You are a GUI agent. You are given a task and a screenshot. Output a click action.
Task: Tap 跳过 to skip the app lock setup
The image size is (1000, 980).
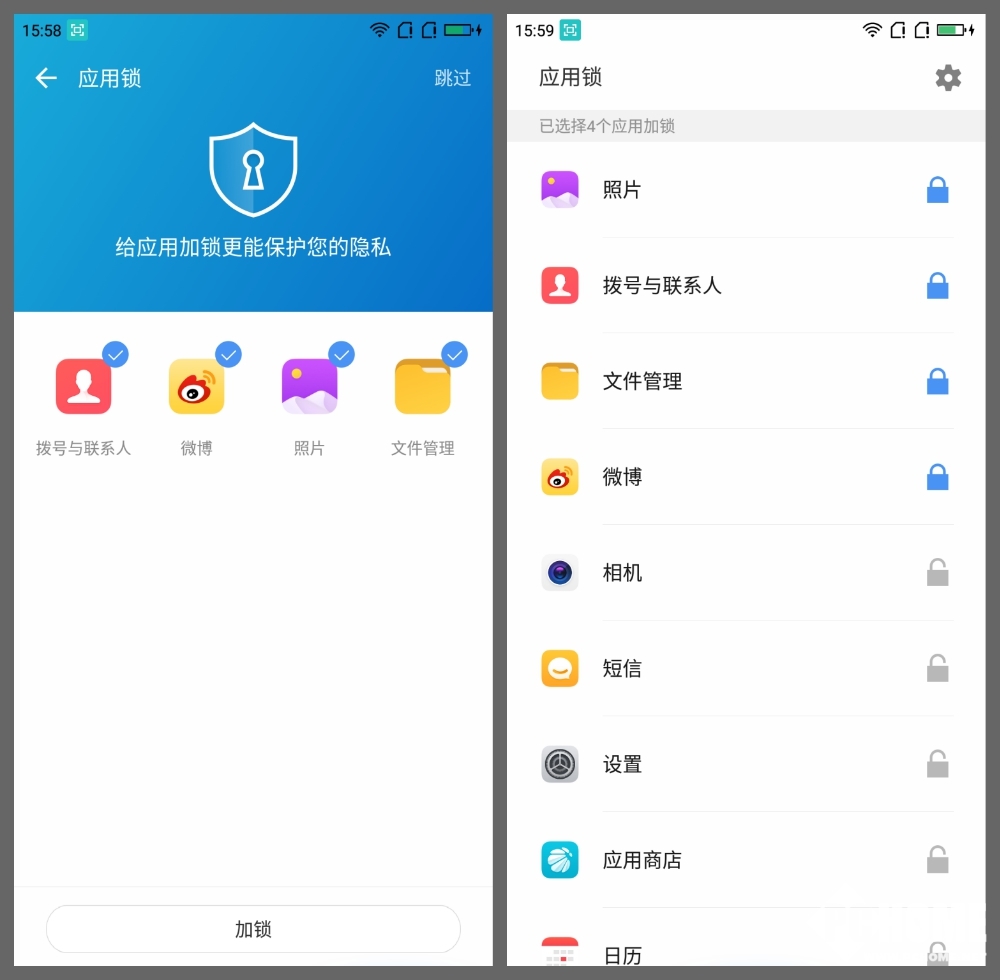click(452, 78)
